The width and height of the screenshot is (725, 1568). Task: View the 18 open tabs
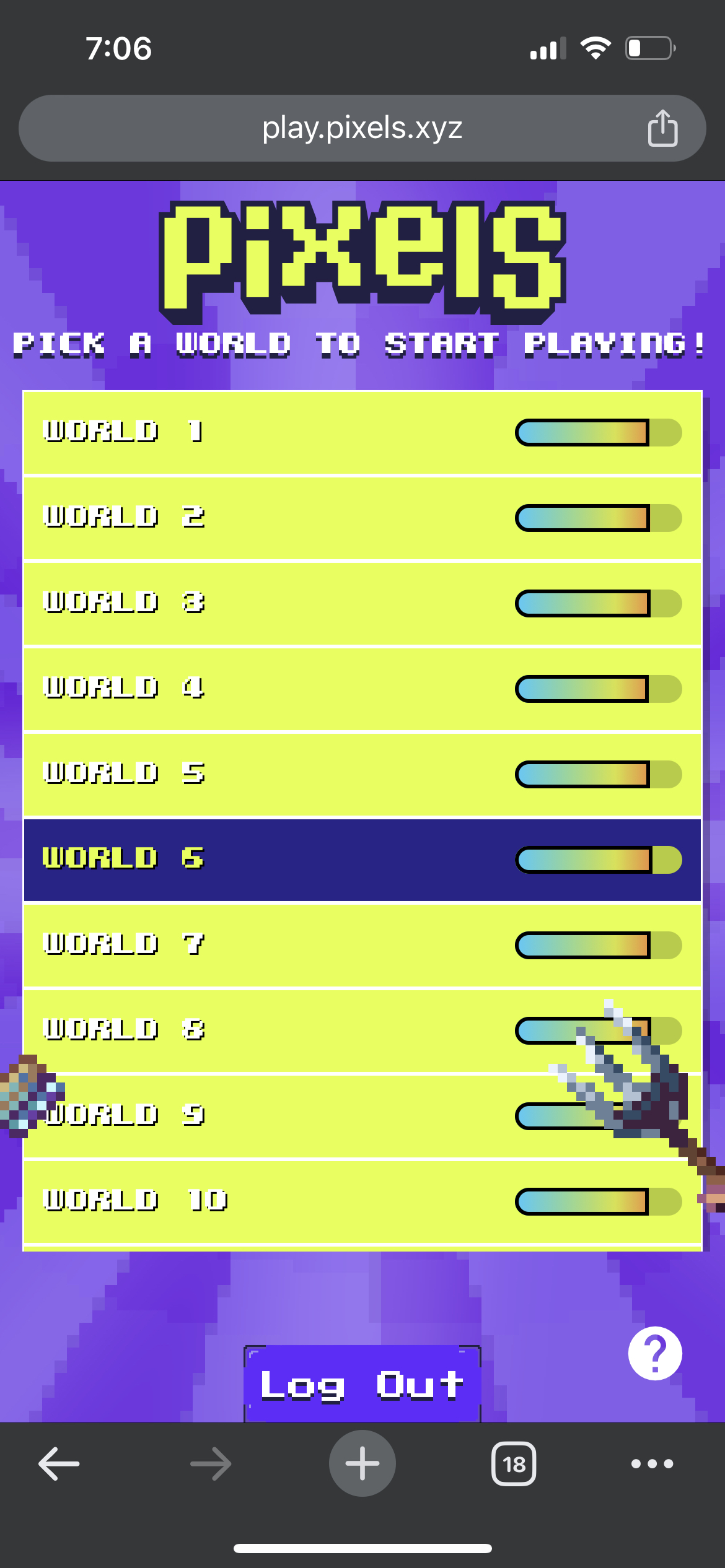click(514, 1464)
